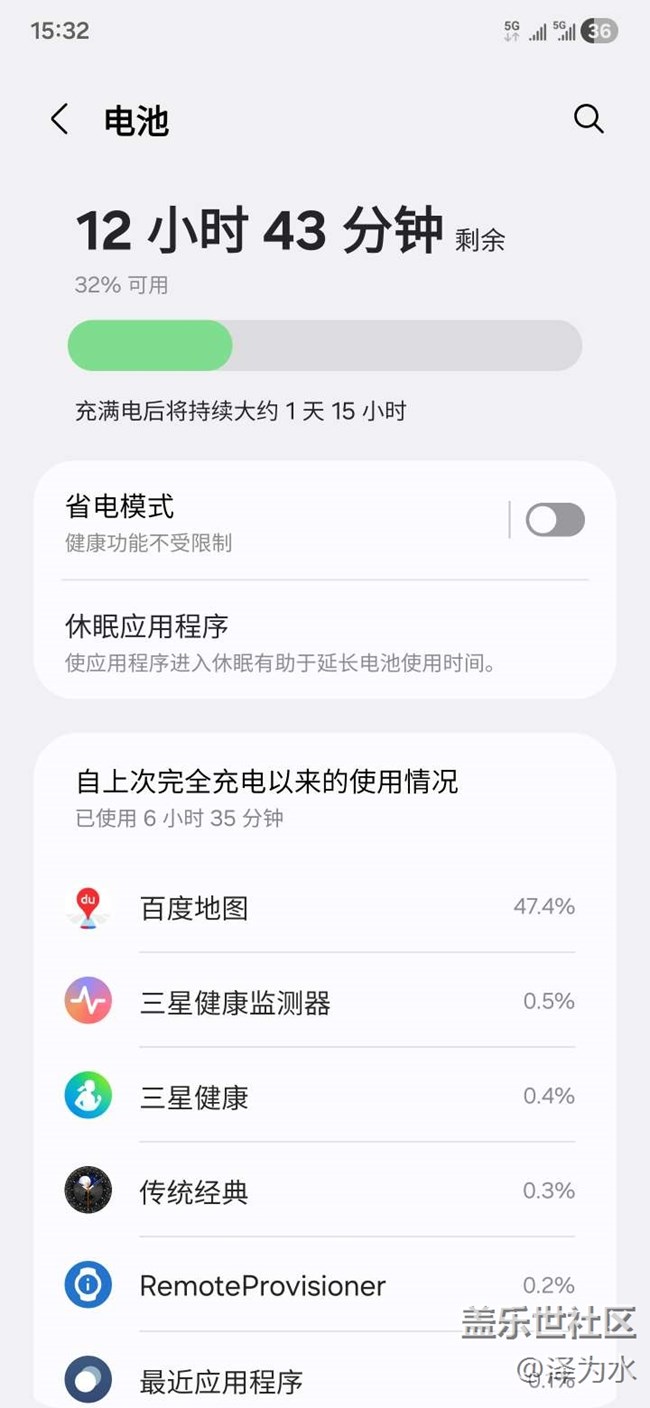Open the 自上次完全充电以来的使用情况 section
The height and width of the screenshot is (1408, 650).
[268, 796]
